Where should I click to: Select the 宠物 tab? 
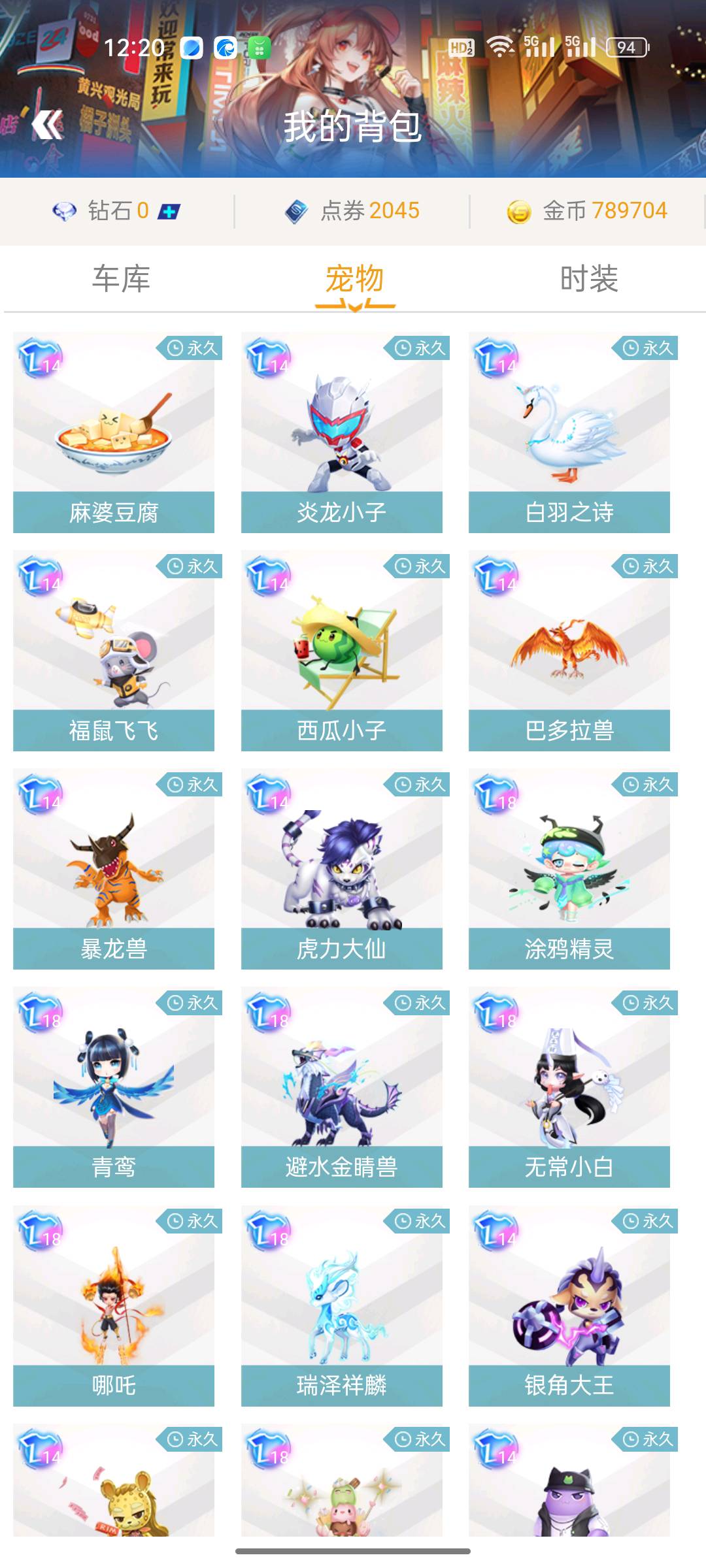(x=354, y=280)
